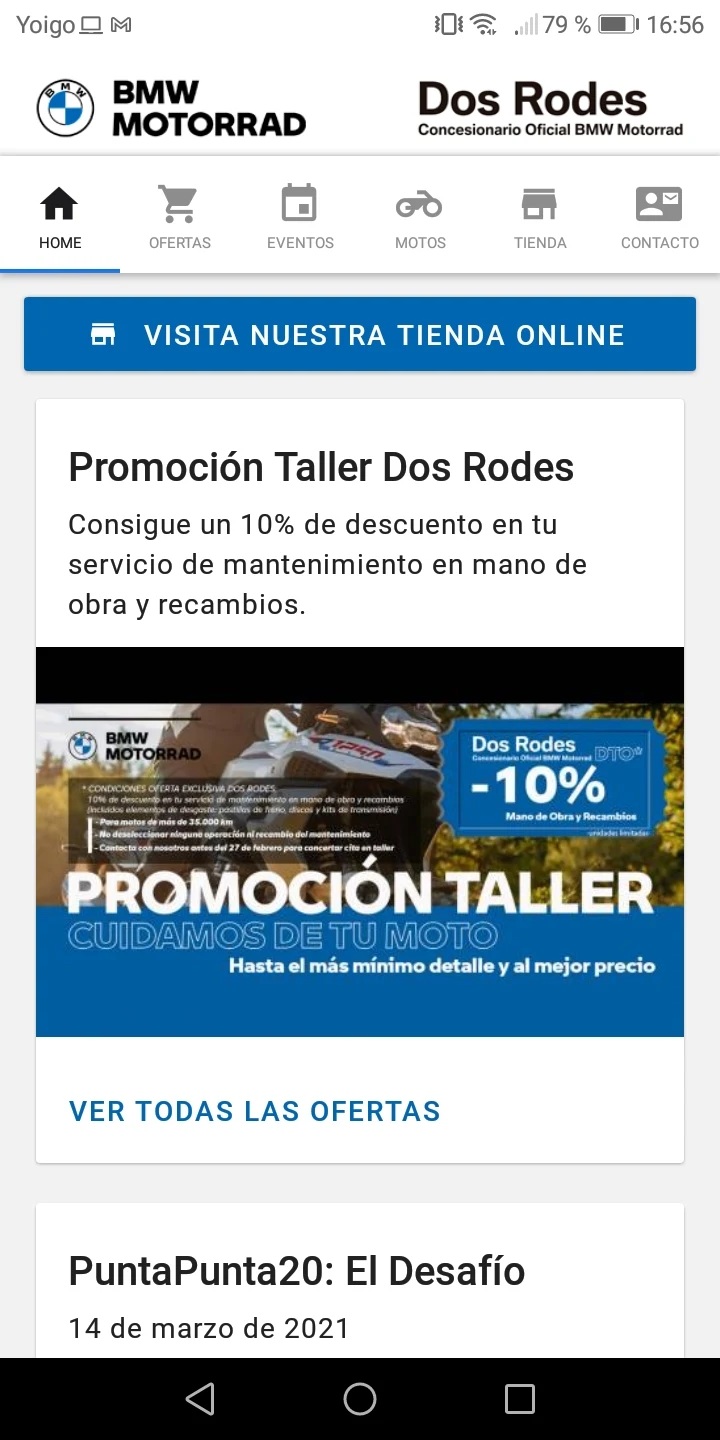The height and width of the screenshot is (1440, 720).
Task: Select the Contacto tab
Action: (x=660, y=217)
